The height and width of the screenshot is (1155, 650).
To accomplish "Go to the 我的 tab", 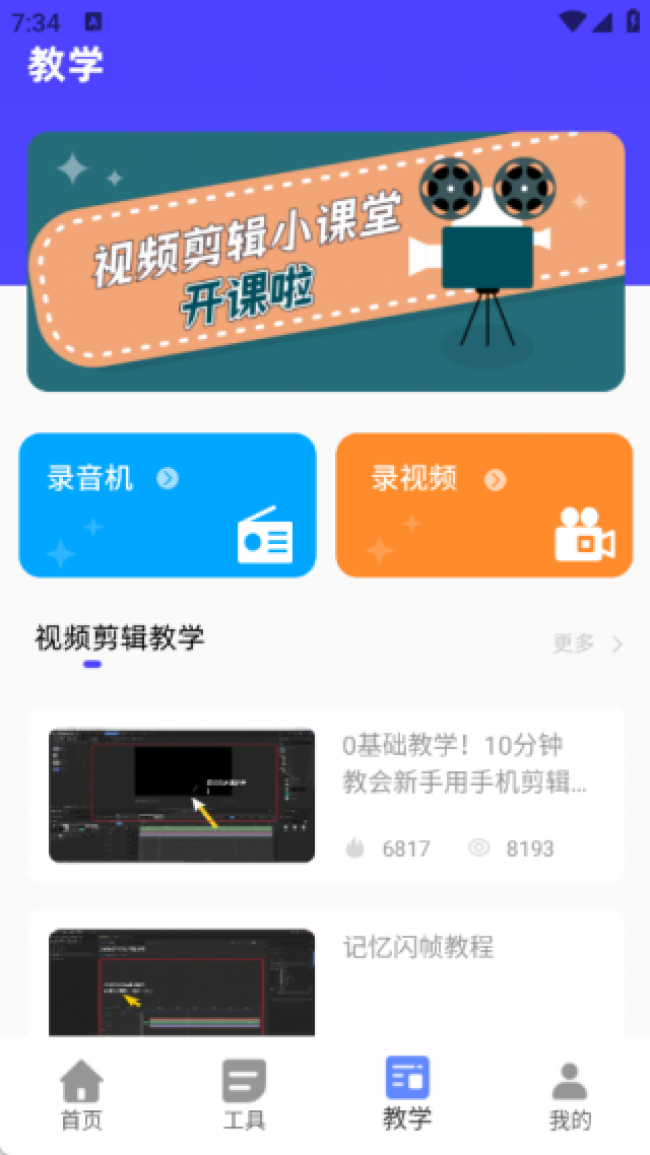I will click(x=570, y=1095).
